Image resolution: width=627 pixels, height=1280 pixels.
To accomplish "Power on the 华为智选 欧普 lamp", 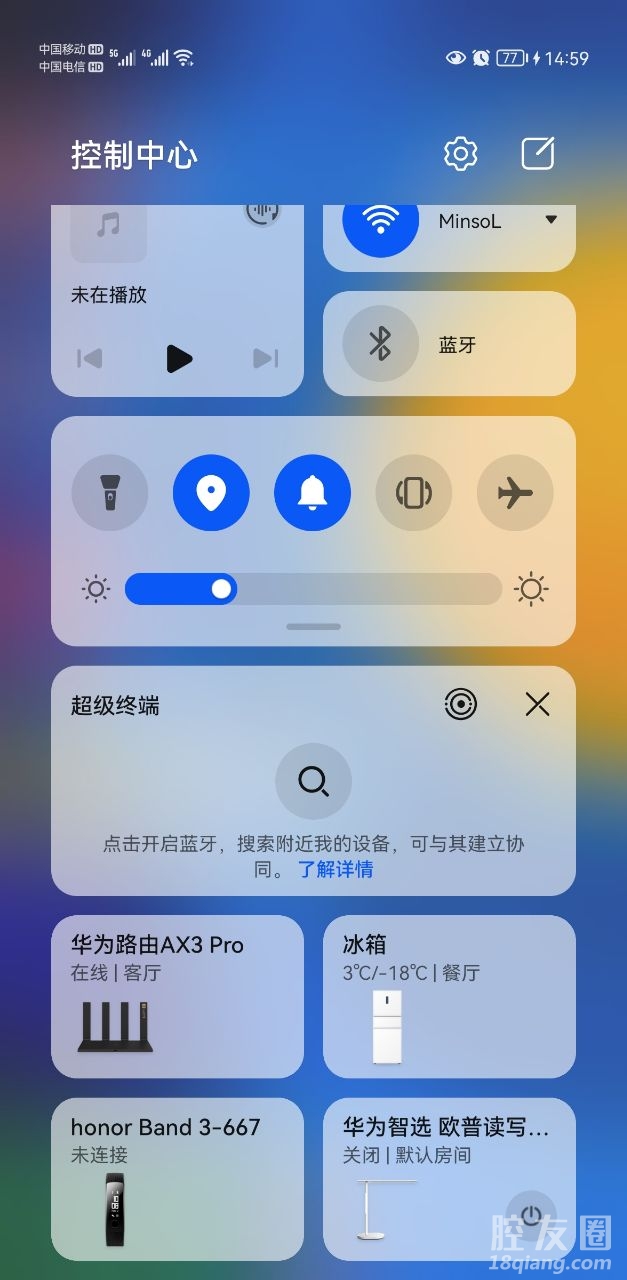I will pos(531,1215).
